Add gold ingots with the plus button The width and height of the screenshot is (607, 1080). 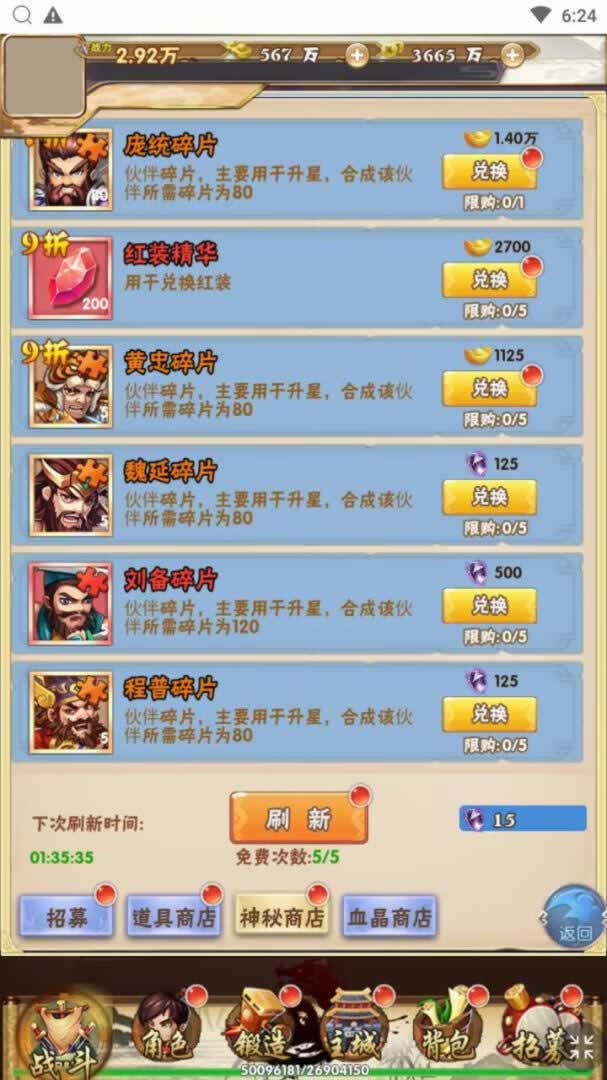[x=357, y=55]
